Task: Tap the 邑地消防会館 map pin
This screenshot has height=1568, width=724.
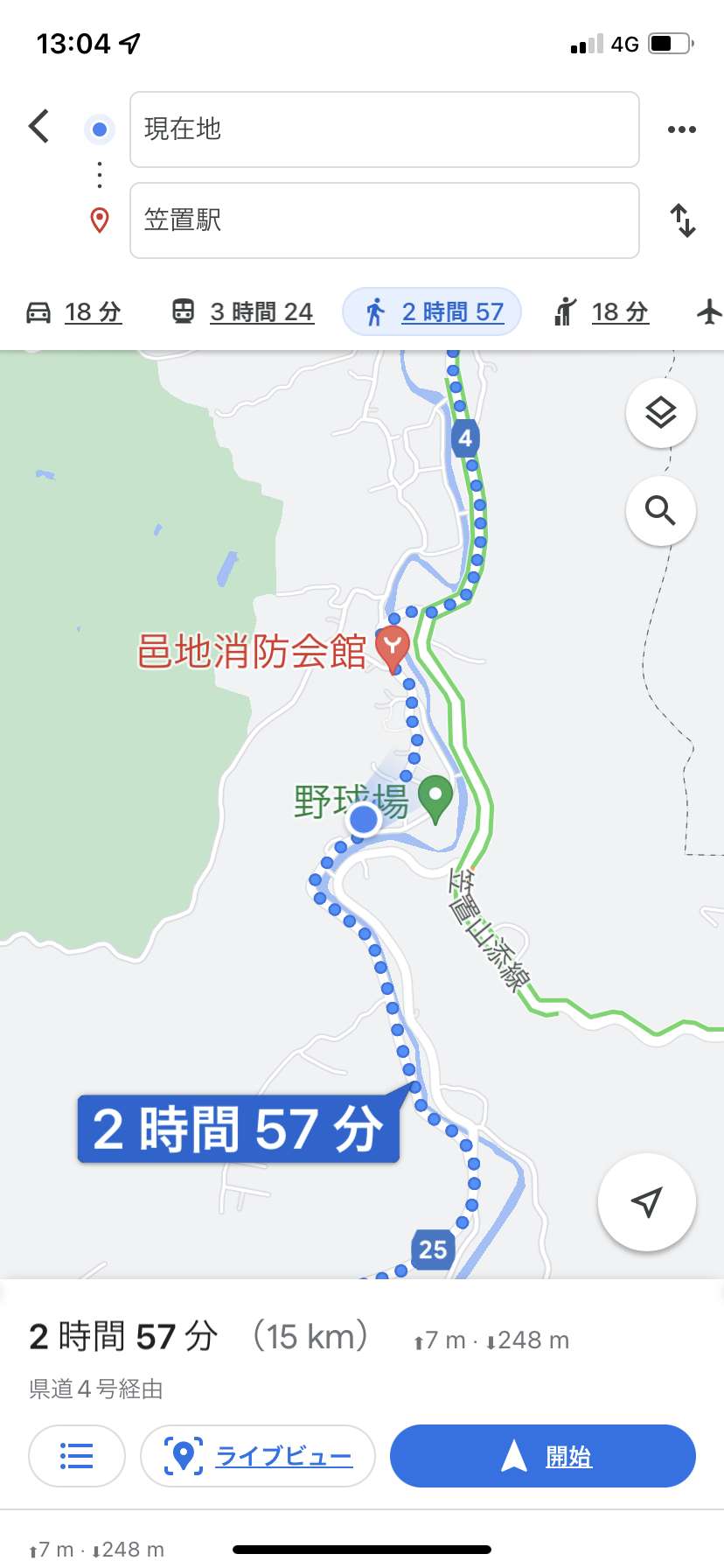Action: 393,649
